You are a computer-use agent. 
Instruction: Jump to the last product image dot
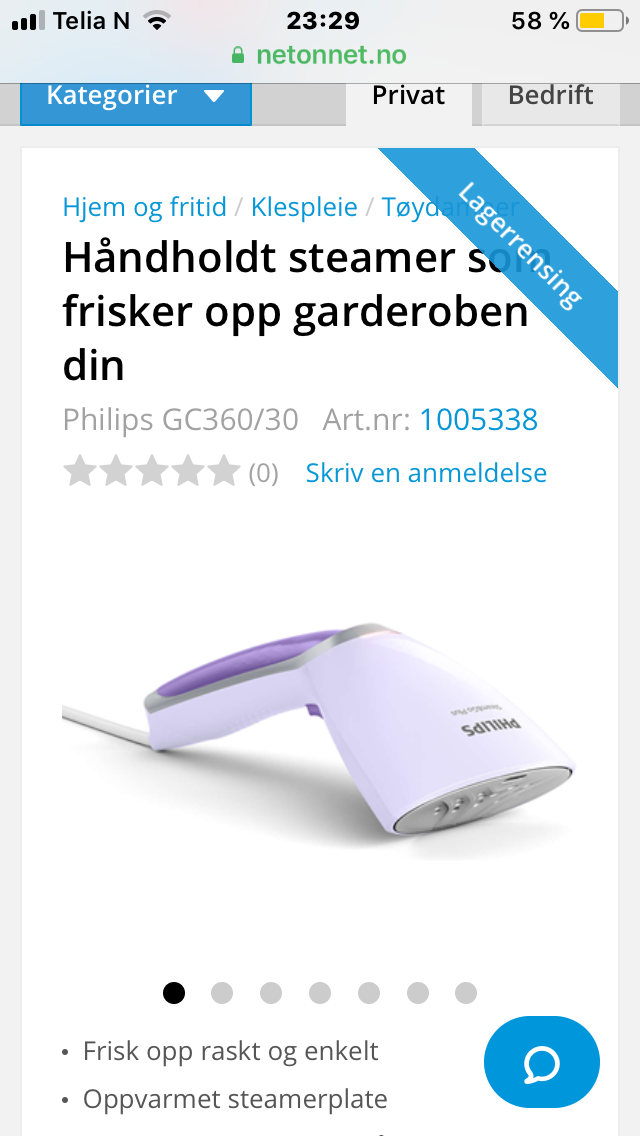click(466, 993)
